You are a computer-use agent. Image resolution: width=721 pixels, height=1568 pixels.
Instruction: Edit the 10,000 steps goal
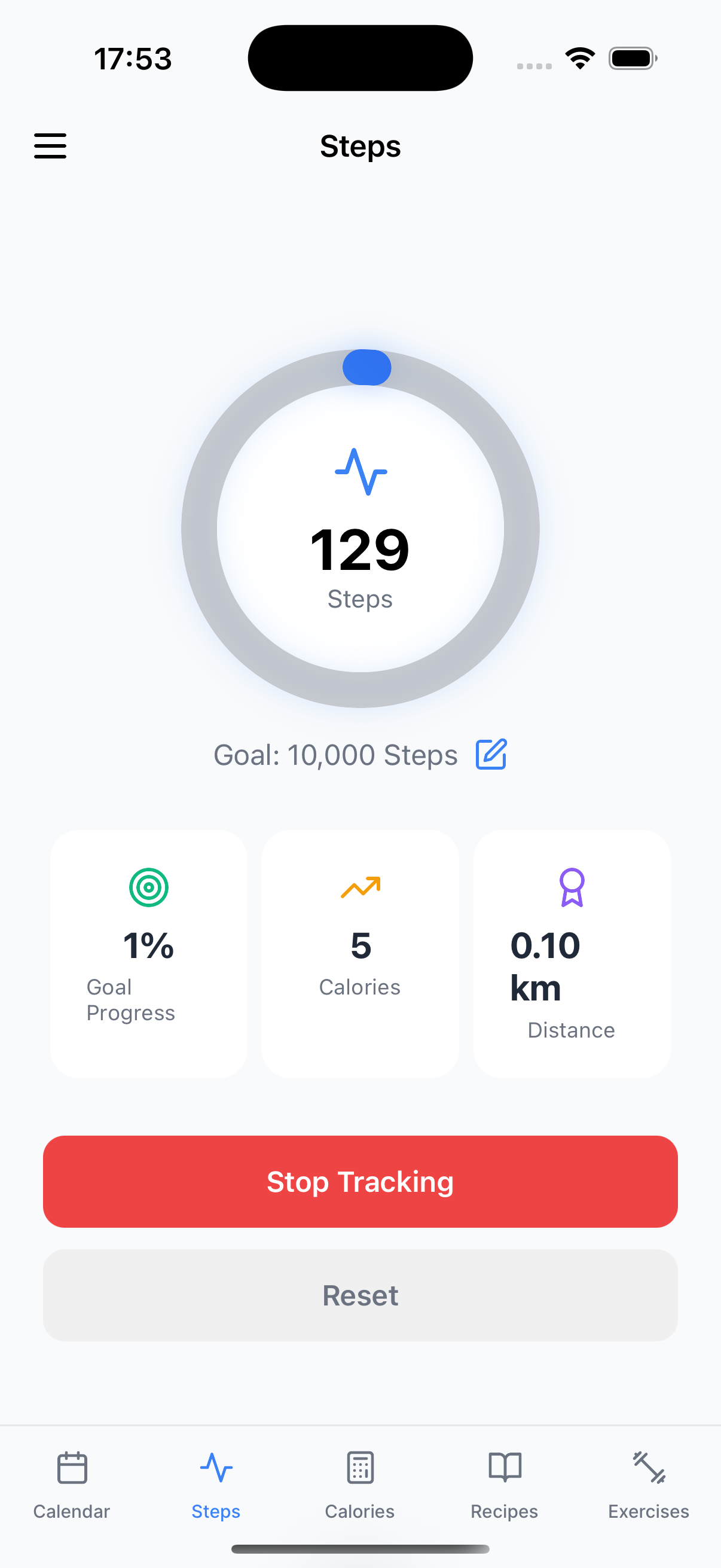pos(491,755)
